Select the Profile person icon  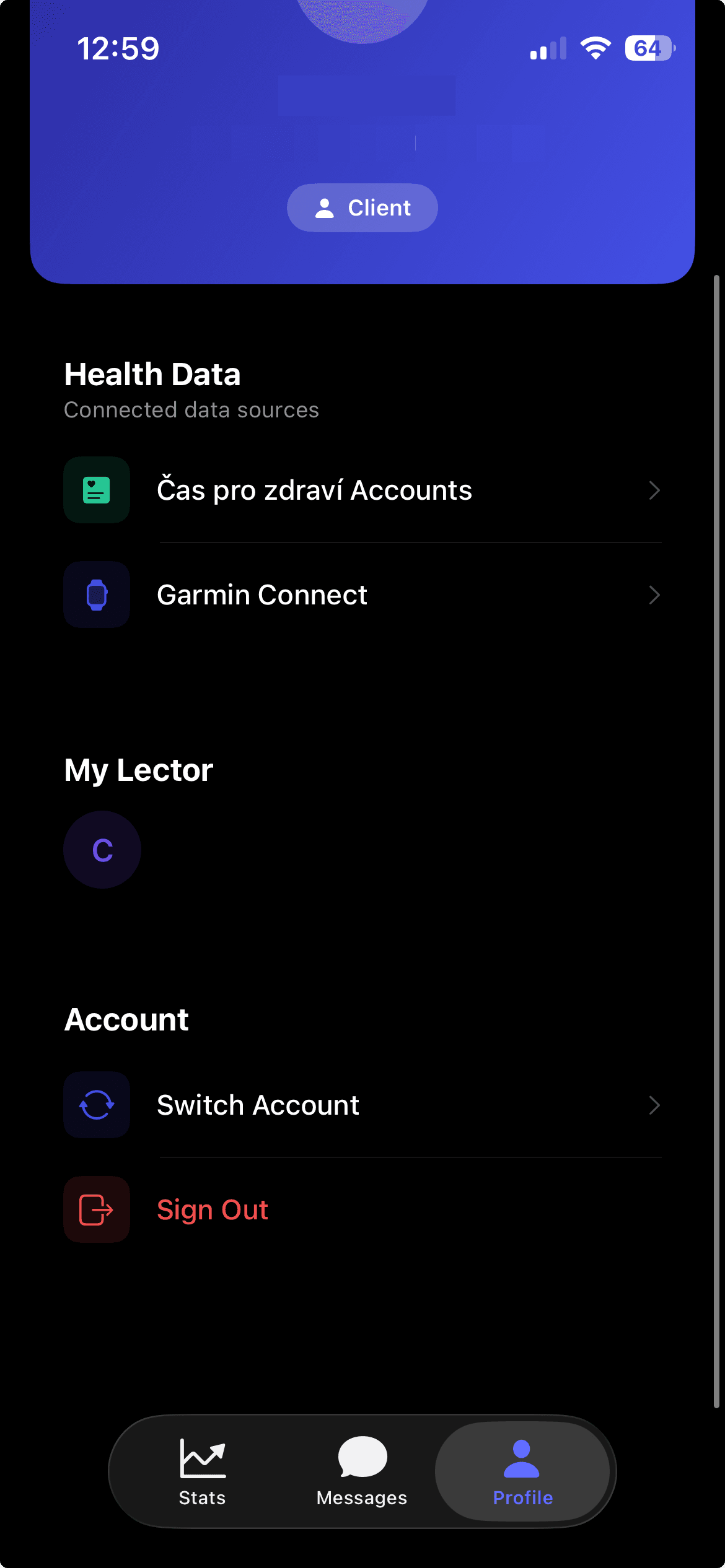click(x=522, y=1457)
